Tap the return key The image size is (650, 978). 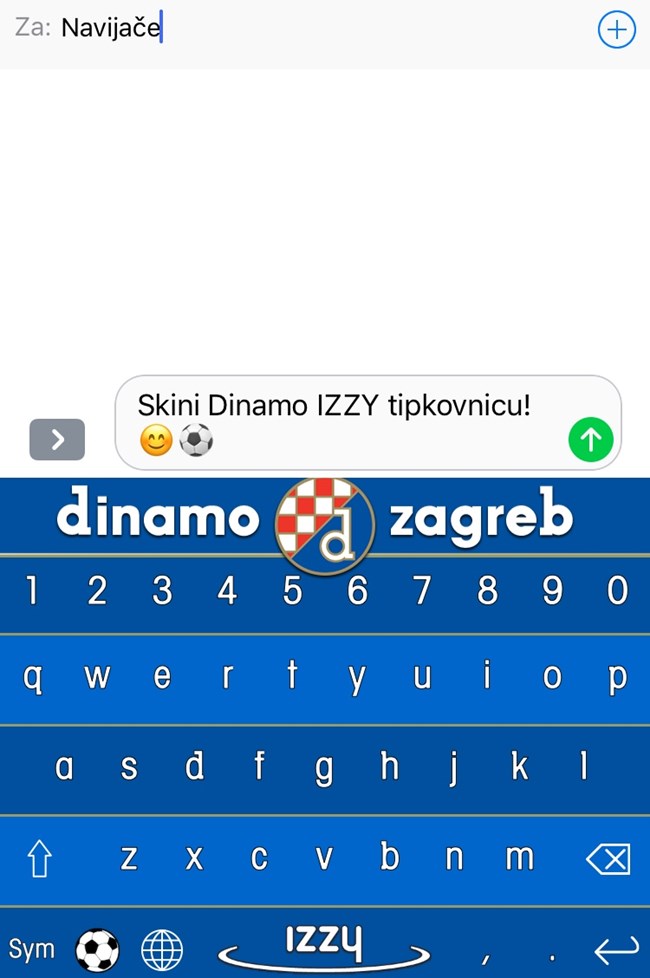click(x=615, y=948)
